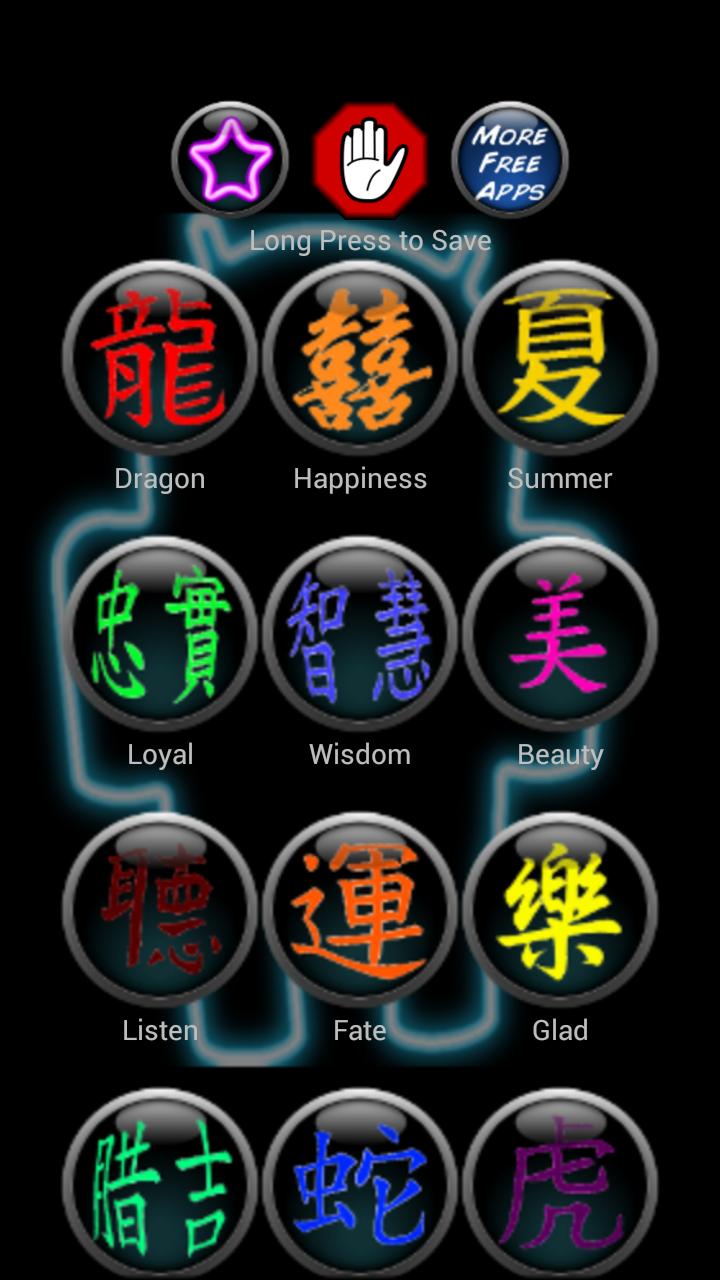Open the Wisdom symbol tile
This screenshot has height=1280, width=720.
pyautogui.click(x=360, y=634)
